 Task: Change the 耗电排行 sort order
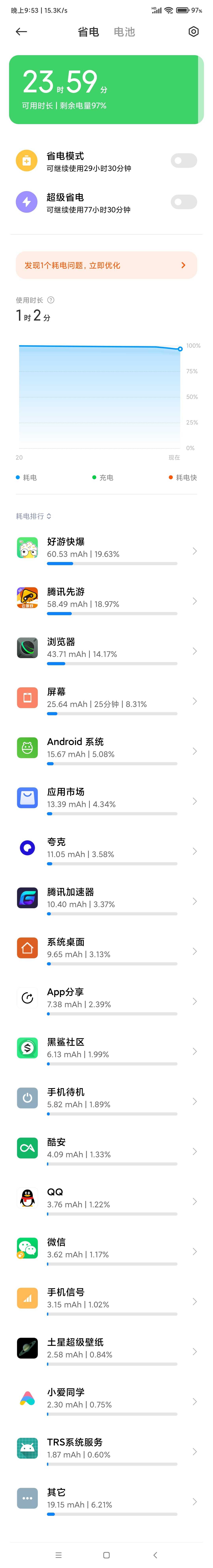(34, 516)
